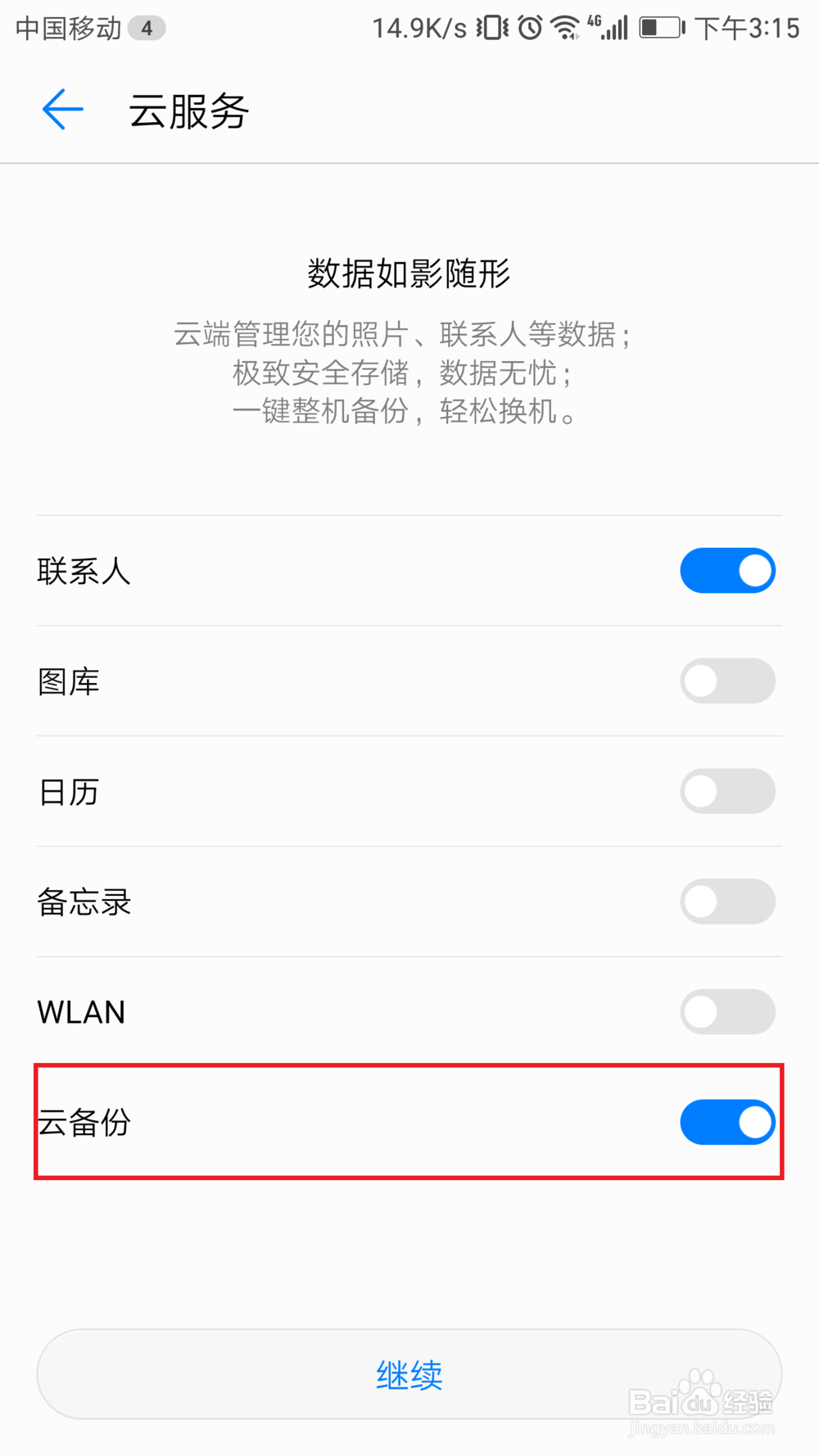Tap the battery indicator in the status bar
The image size is (819, 1456).
pyautogui.click(x=660, y=27)
